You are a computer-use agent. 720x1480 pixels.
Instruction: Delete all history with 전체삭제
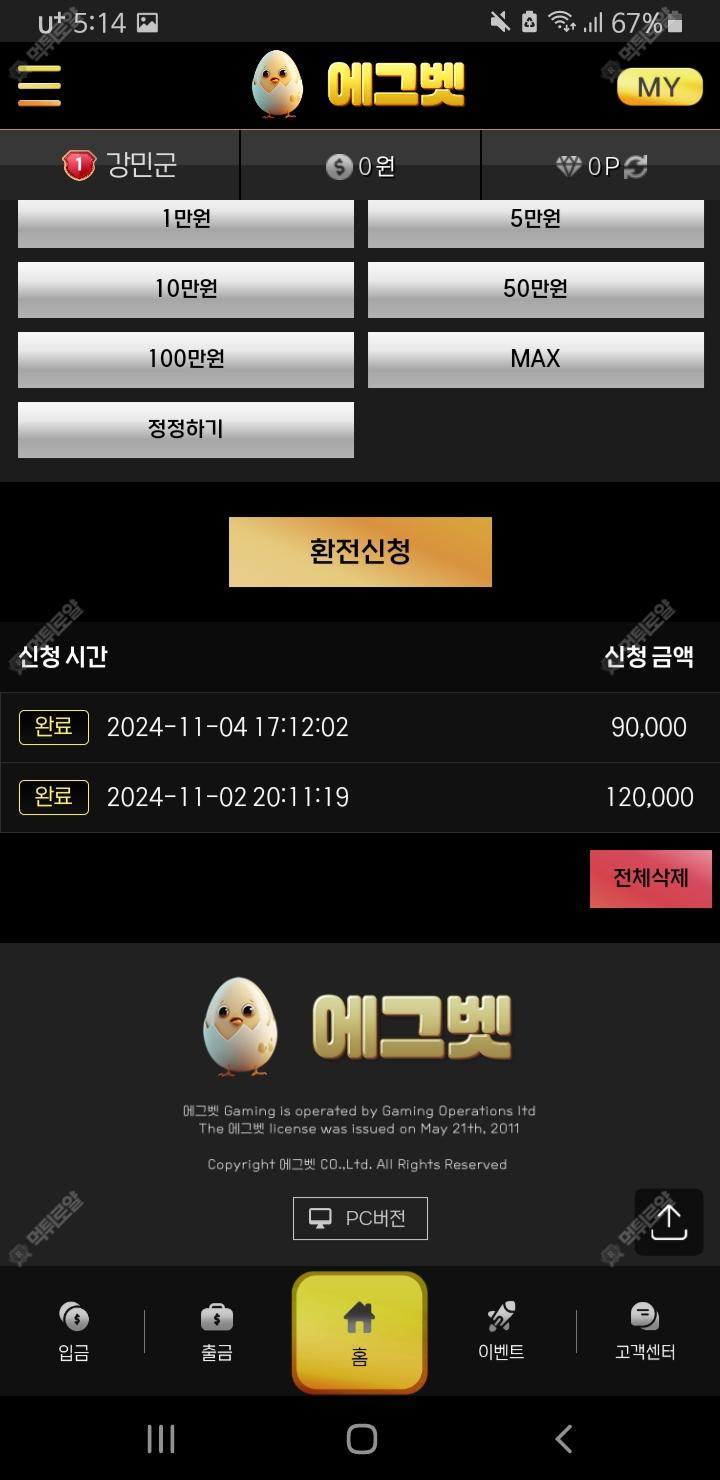pyautogui.click(x=650, y=878)
